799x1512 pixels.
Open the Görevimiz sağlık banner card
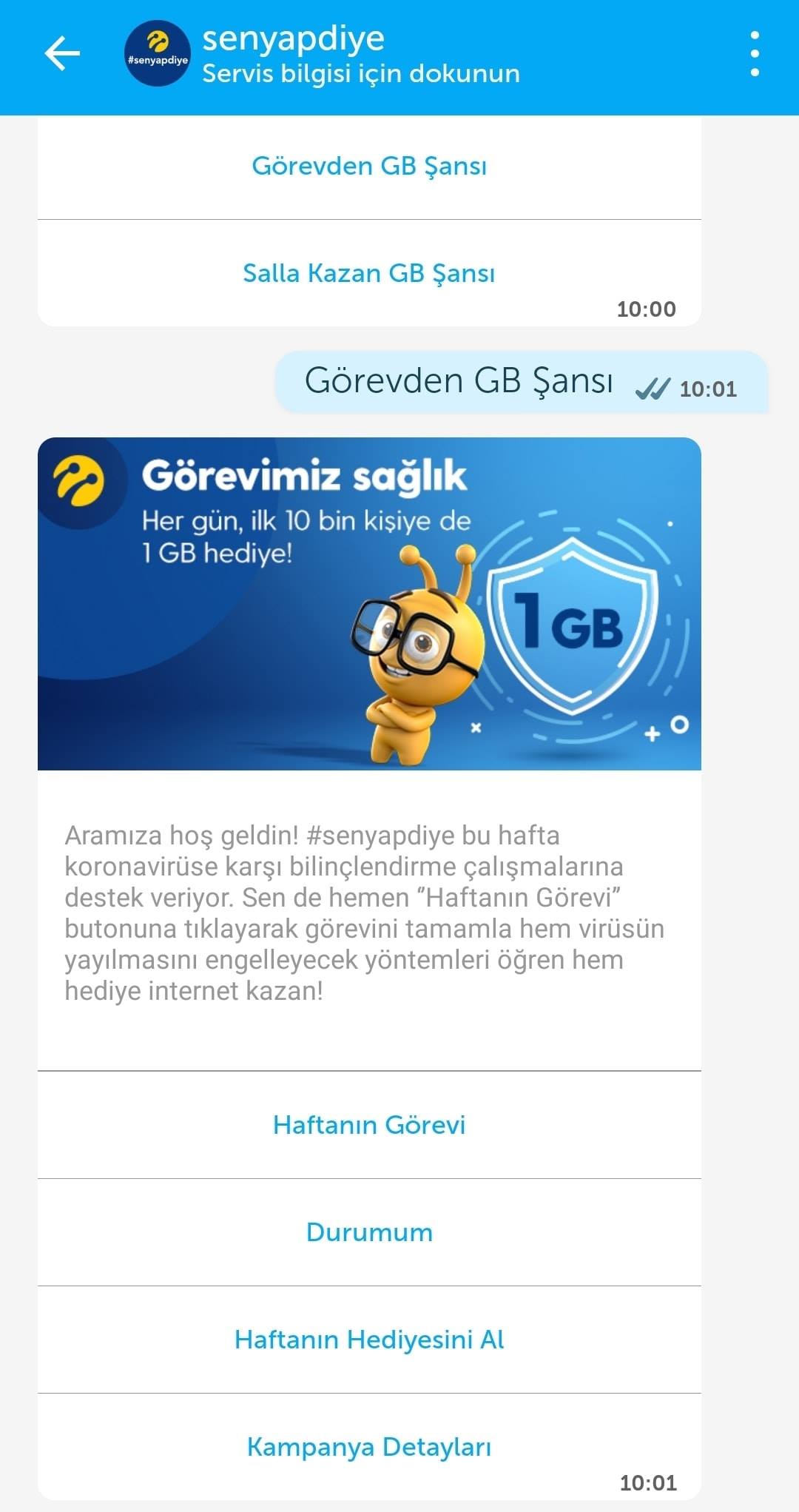tap(369, 604)
